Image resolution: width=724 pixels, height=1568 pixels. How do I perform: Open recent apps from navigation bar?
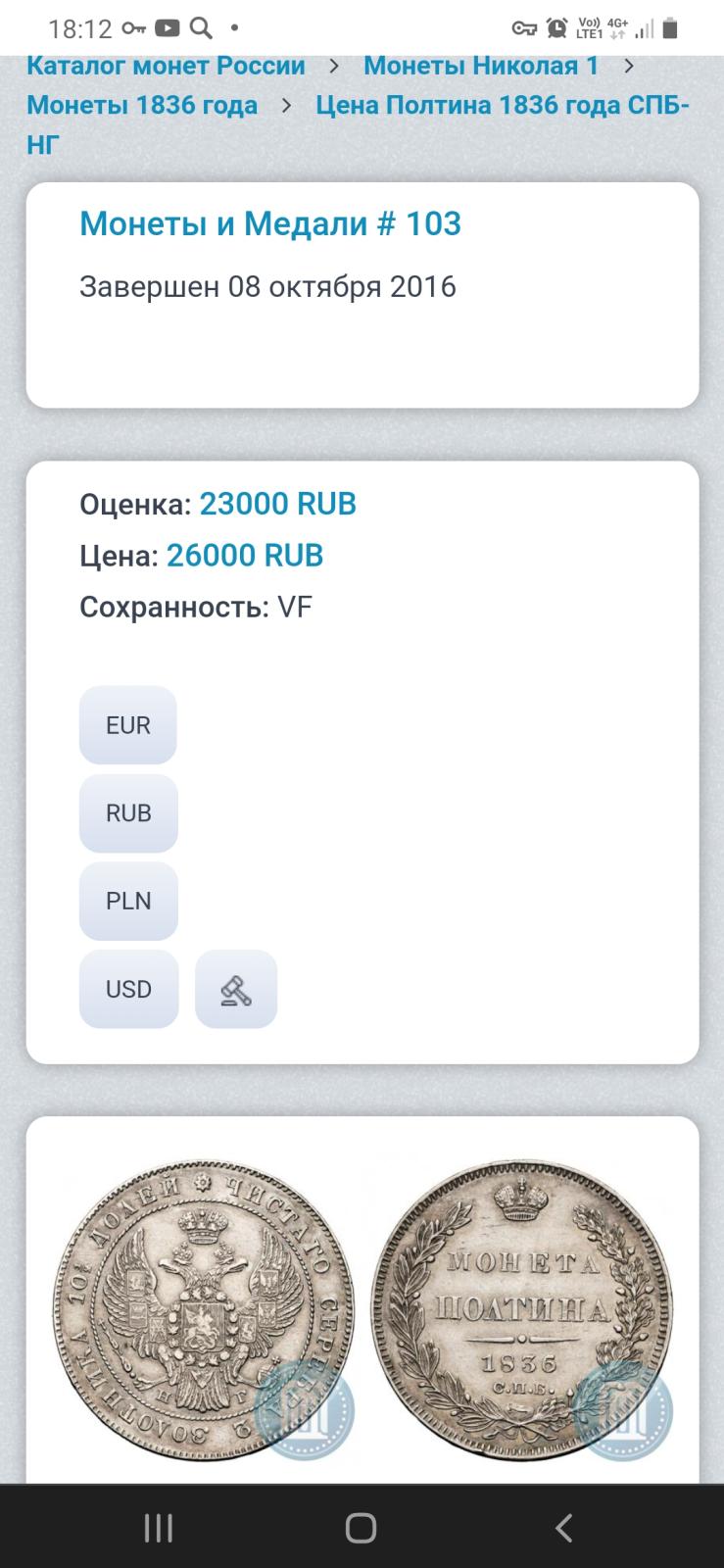coord(159,1527)
